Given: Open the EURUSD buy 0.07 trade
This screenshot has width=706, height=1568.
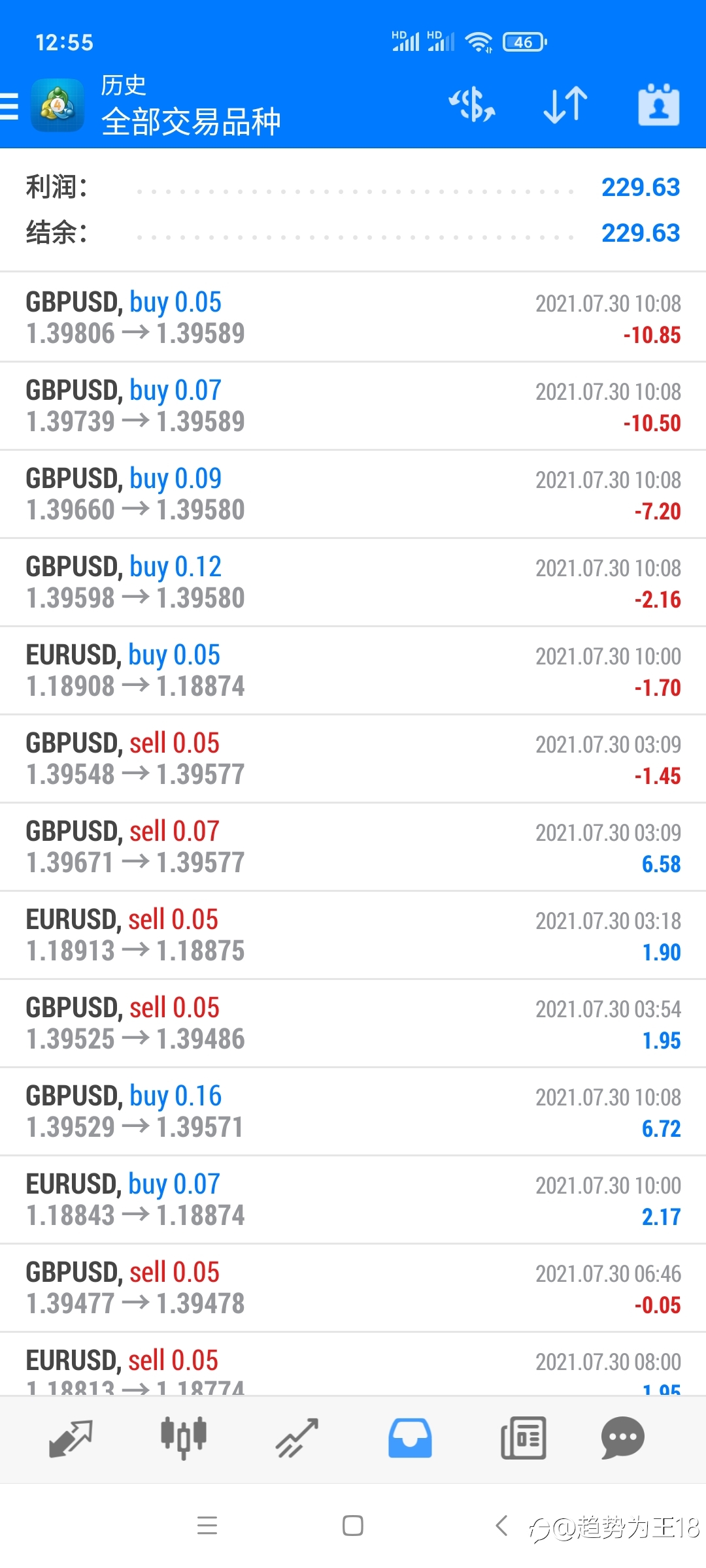Looking at the screenshot, I should [353, 1200].
